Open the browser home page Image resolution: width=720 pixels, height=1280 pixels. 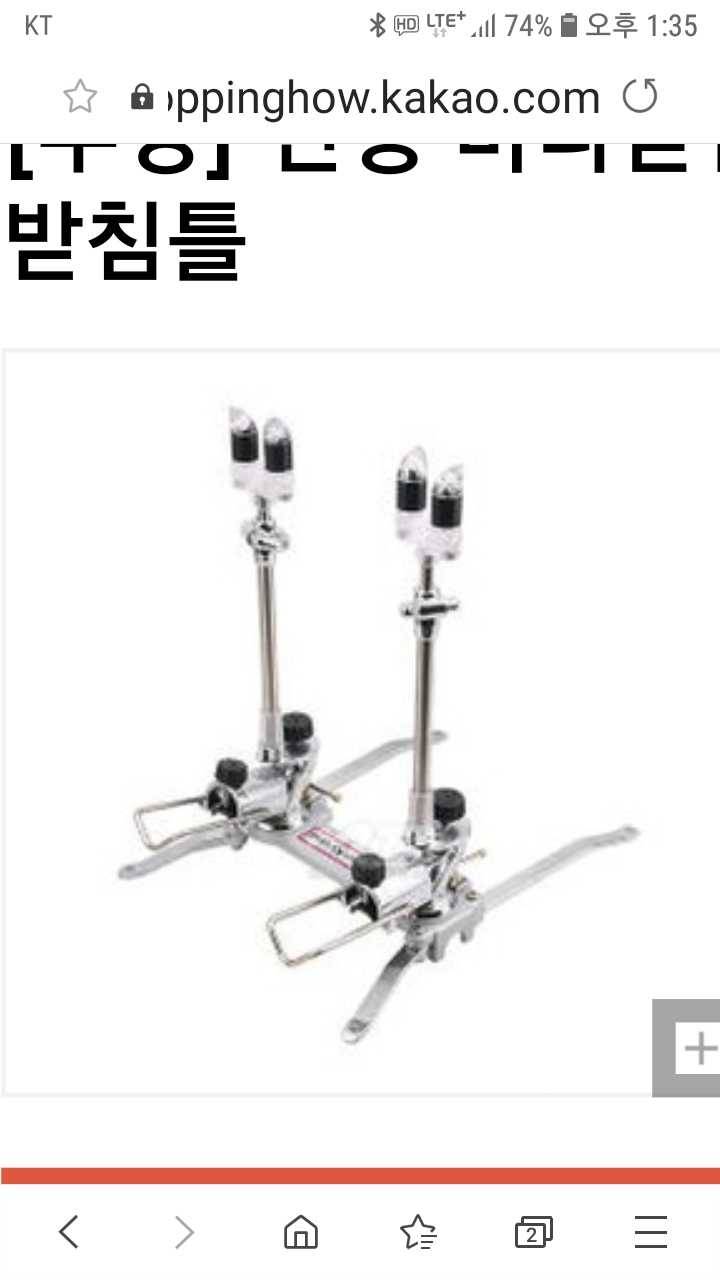point(301,1232)
